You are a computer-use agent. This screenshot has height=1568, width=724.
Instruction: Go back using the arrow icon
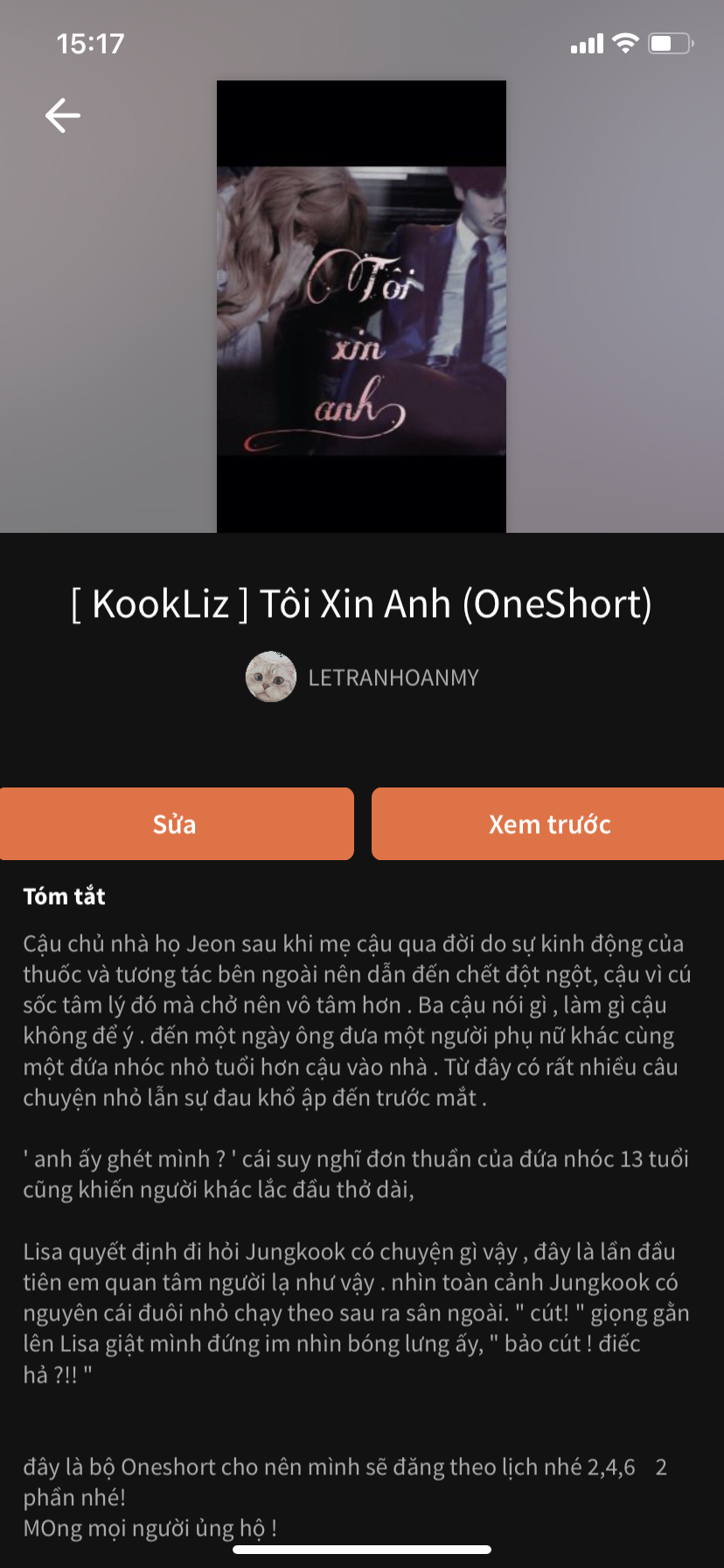click(x=63, y=115)
